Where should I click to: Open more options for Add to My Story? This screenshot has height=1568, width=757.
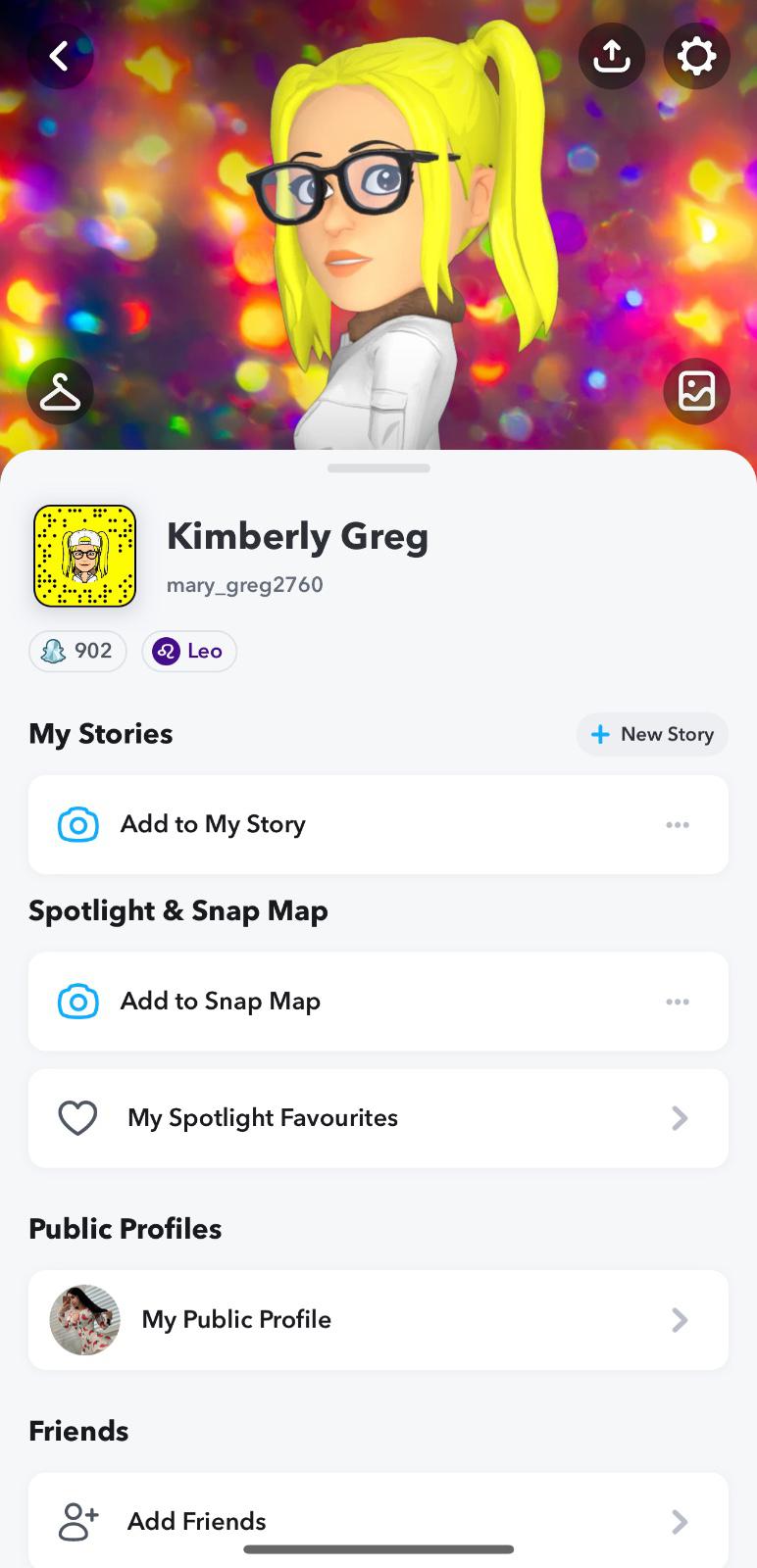click(678, 825)
